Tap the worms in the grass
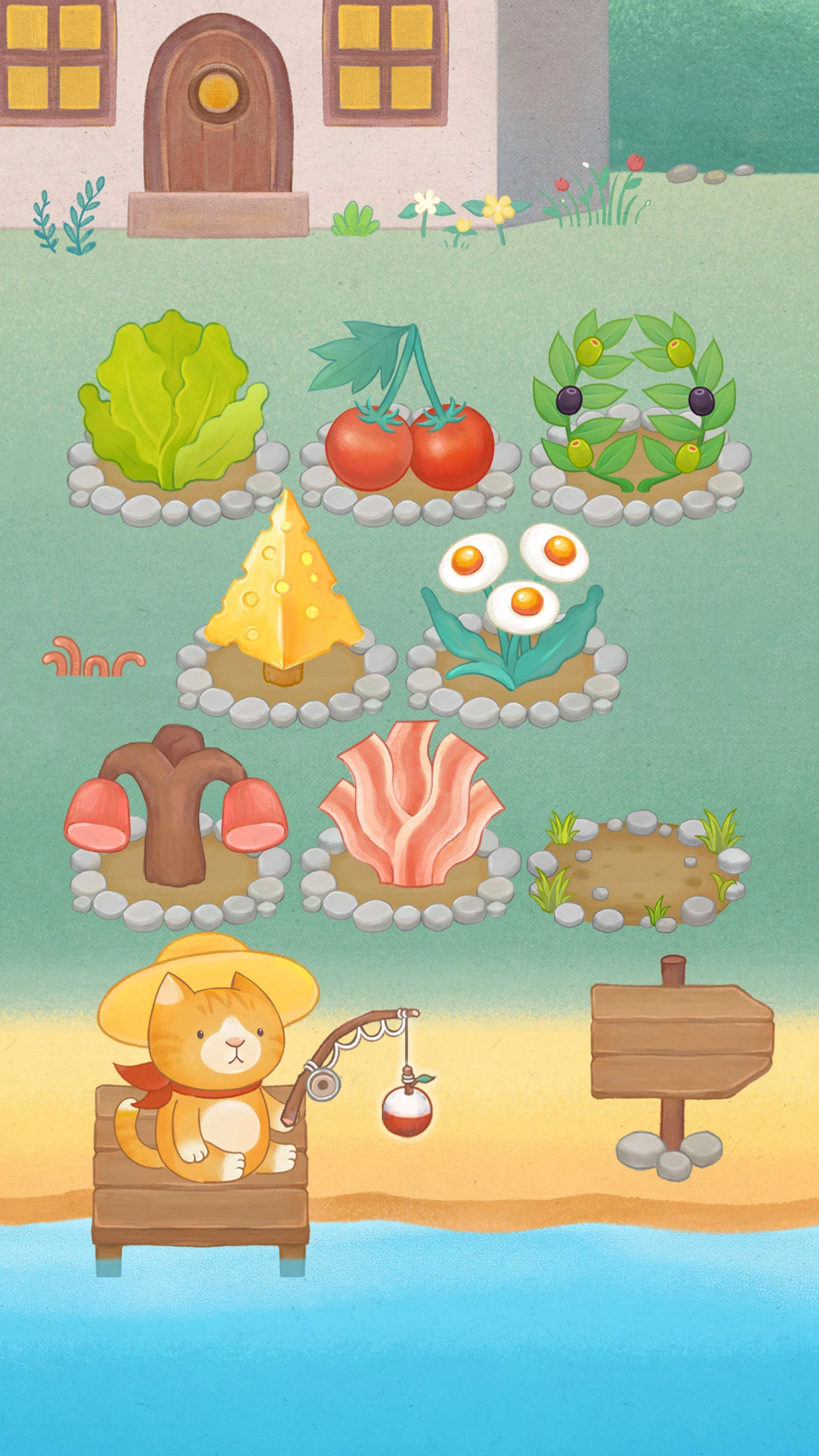819x1456 pixels. [94, 657]
